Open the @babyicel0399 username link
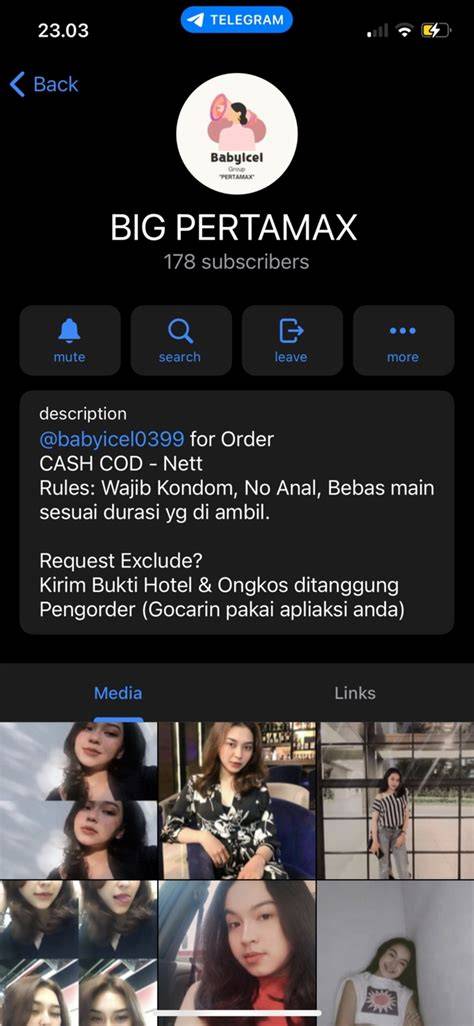This screenshot has height=1026, width=474. [x=112, y=438]
